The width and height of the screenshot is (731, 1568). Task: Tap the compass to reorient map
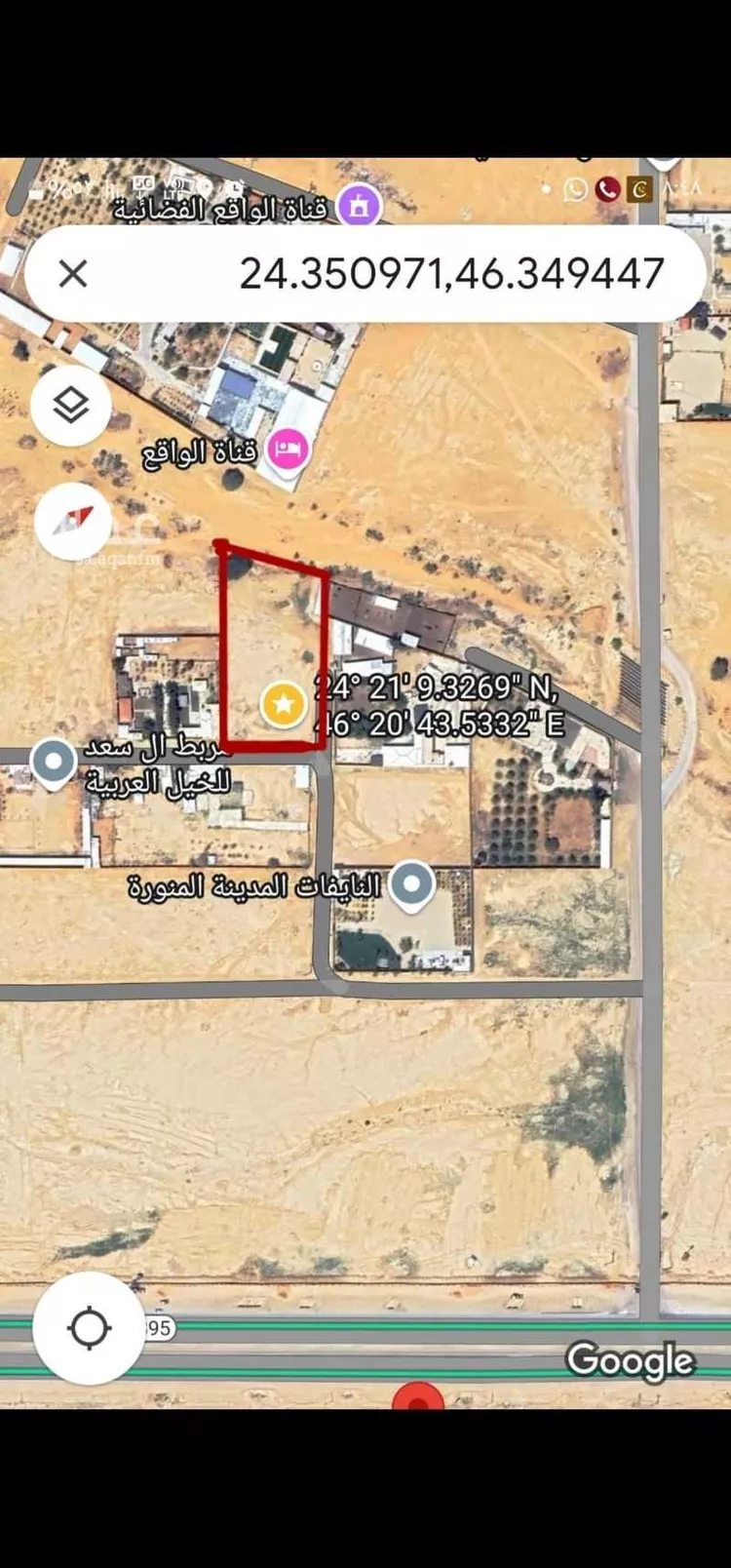73,522
